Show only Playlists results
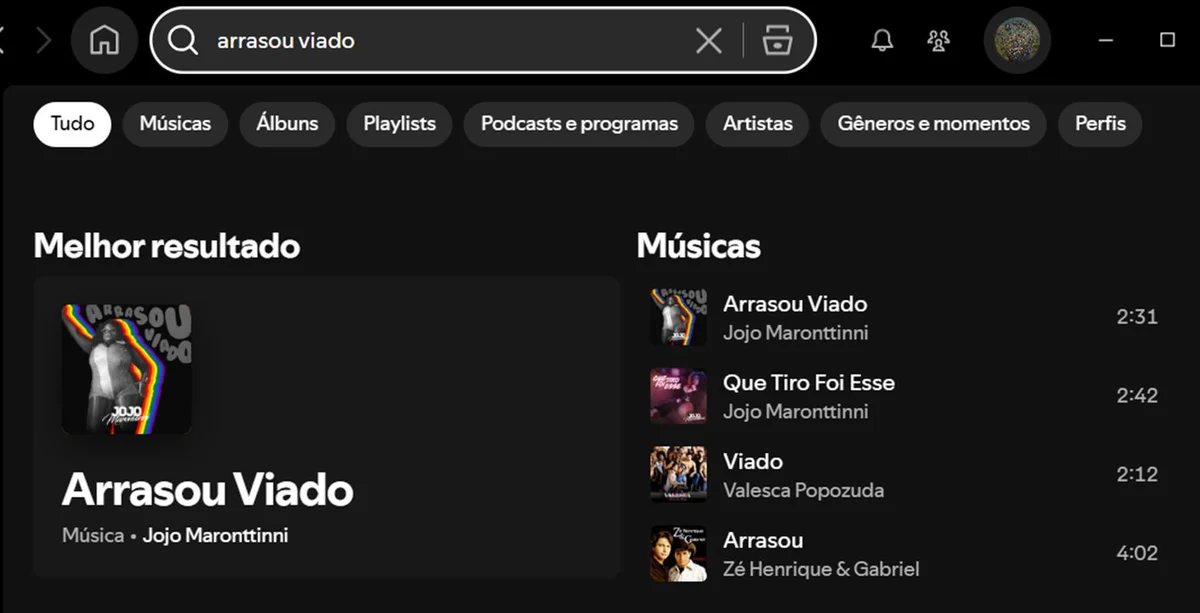The width and height of the screenshot is (1200, 613). [x=399, y=124]
